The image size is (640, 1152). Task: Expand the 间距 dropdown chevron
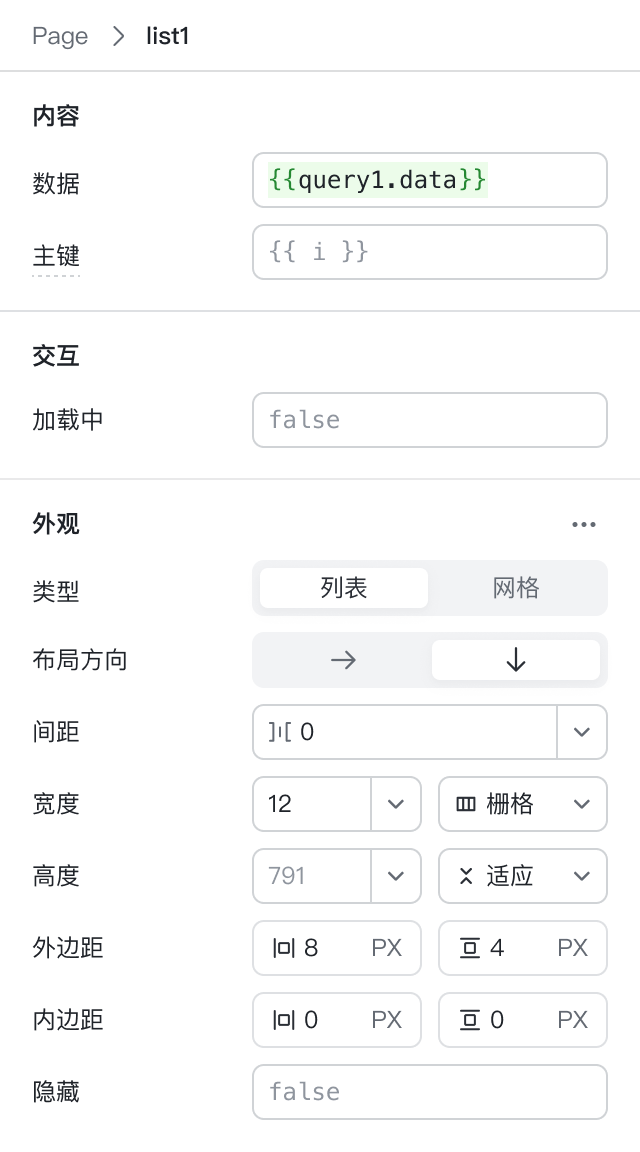click(x=582, y=732)
